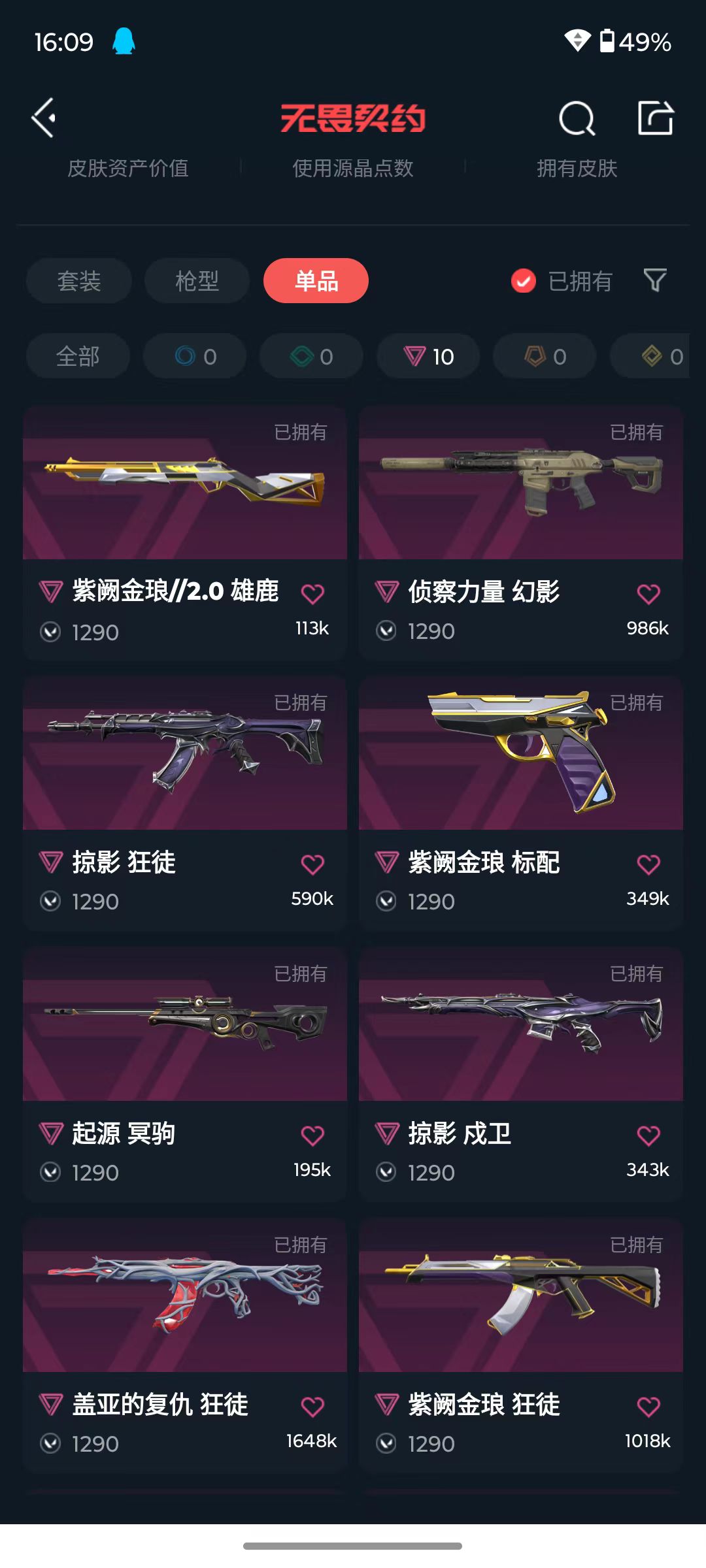This screenshot has height=1568, width=706.
Task: Select the 全部 rarity chip
Action: tap(78, 356)
